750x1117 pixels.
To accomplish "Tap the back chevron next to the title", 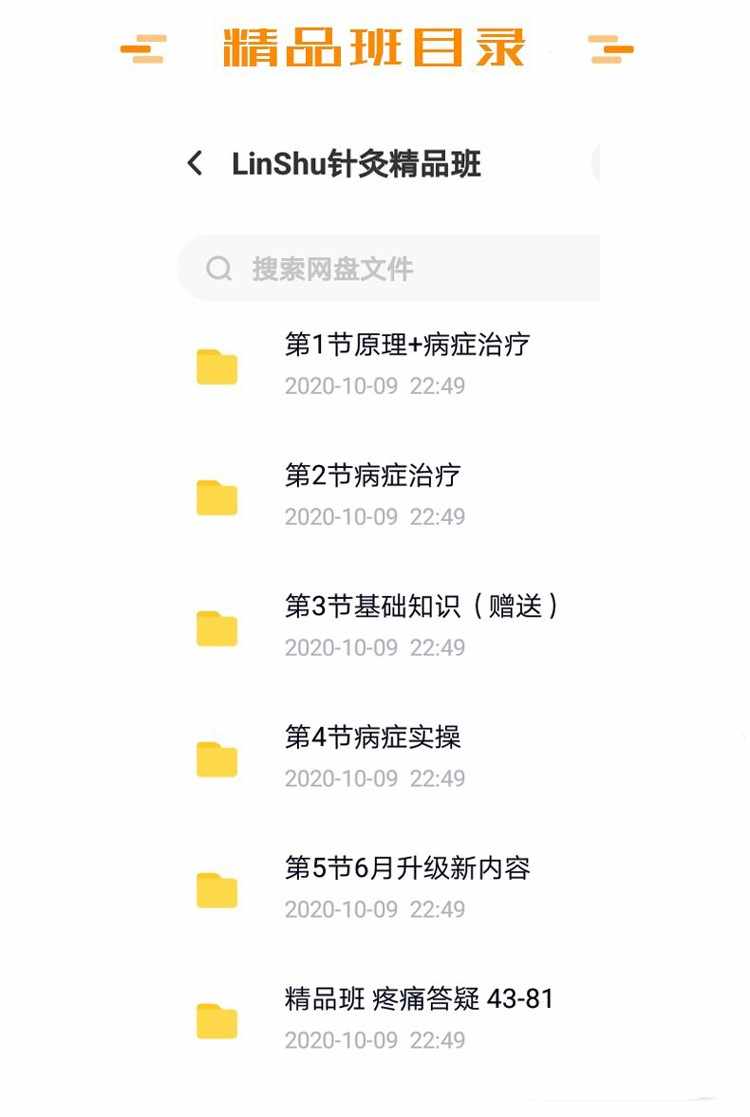I will 194,160.
